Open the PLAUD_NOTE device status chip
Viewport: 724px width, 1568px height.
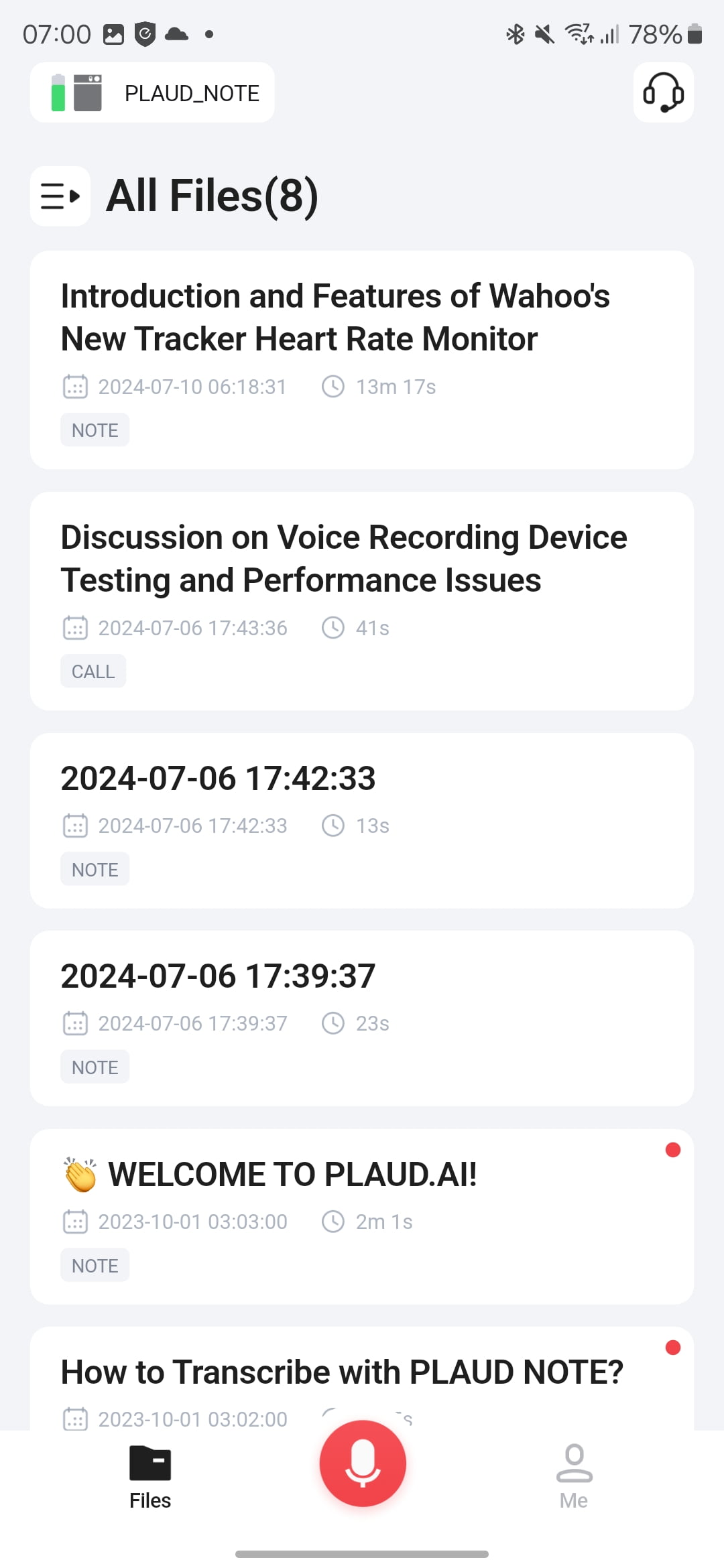[x=152, y=92]
